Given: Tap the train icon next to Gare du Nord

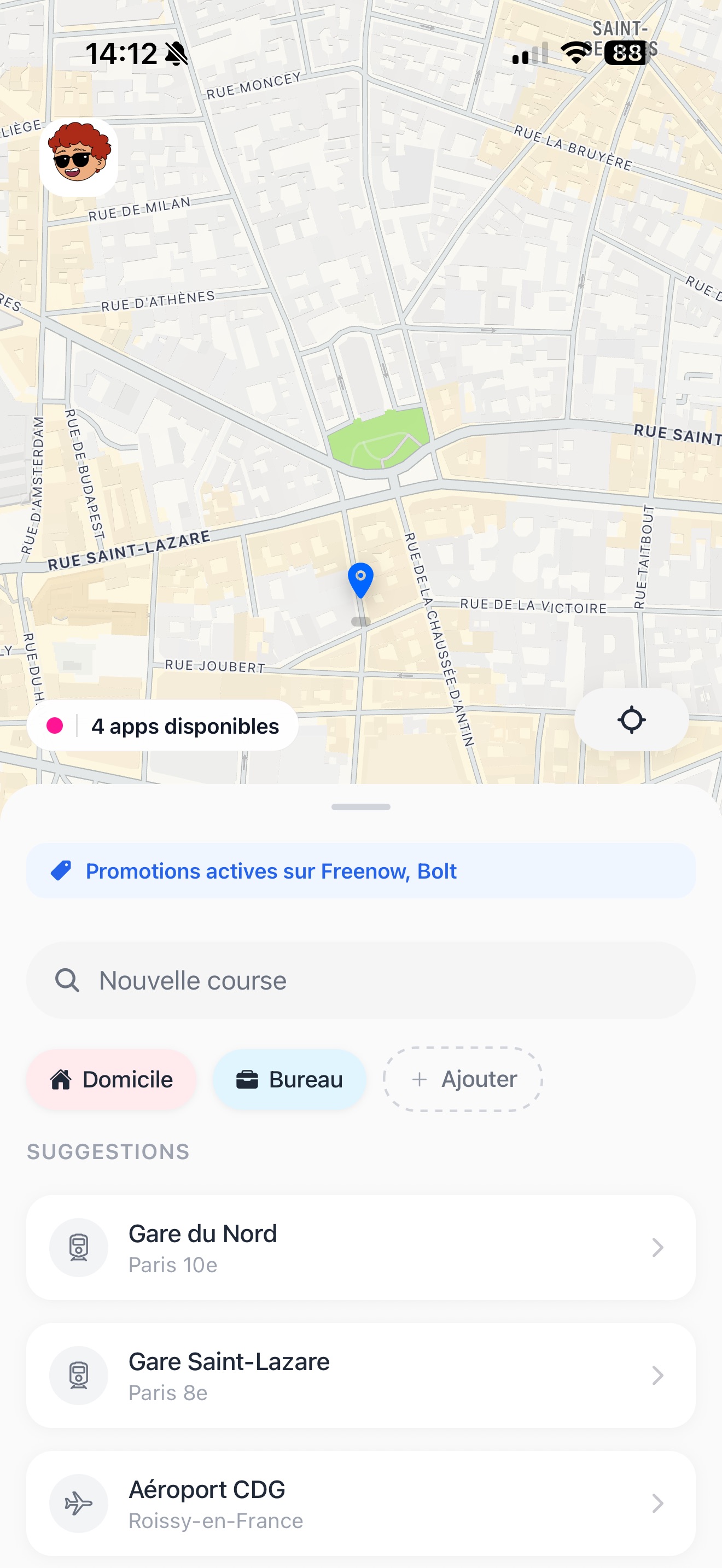Looking at the screenshot, I should (x=79, y=1247).
